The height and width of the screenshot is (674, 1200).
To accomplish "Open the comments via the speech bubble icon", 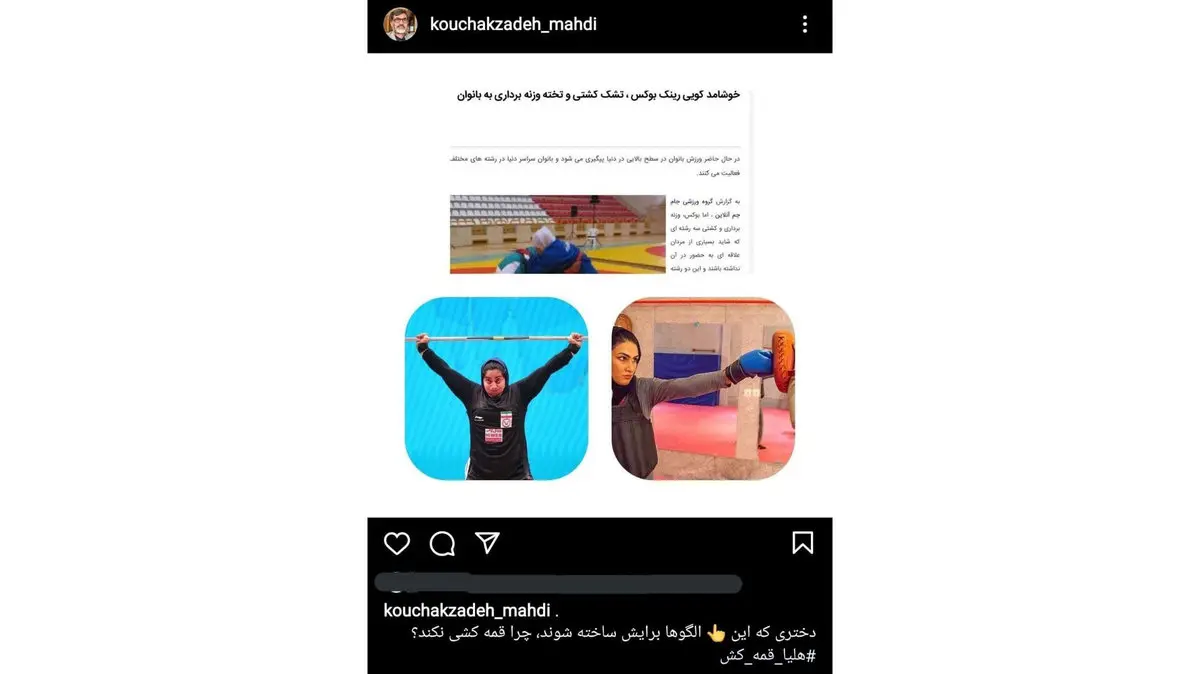I will click(442, 543).
